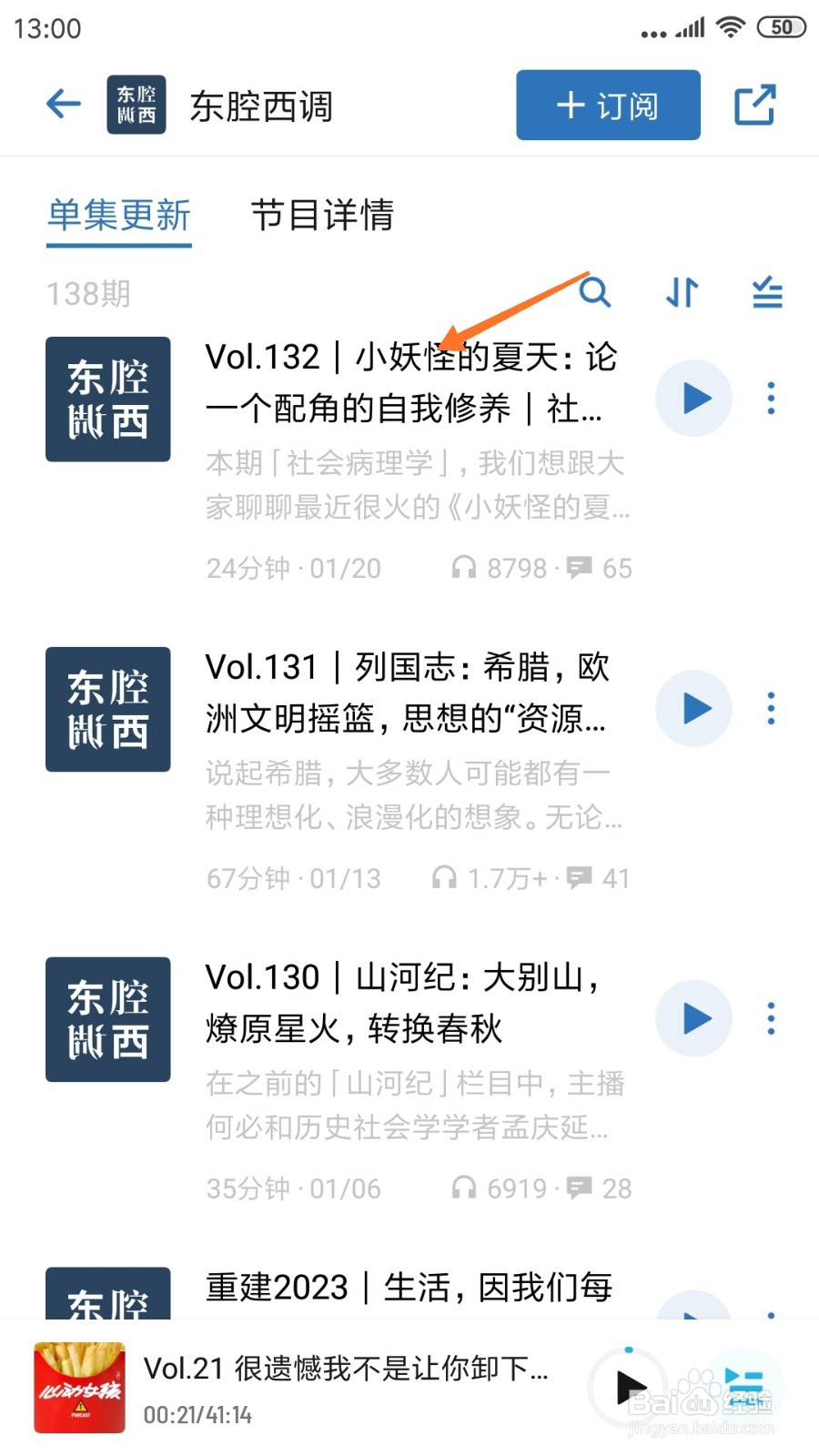Image resolution: width=819 pixels, height=1456 pixels.
Task: Play episode Vol.131 列国志
Action: click(694, 708)
